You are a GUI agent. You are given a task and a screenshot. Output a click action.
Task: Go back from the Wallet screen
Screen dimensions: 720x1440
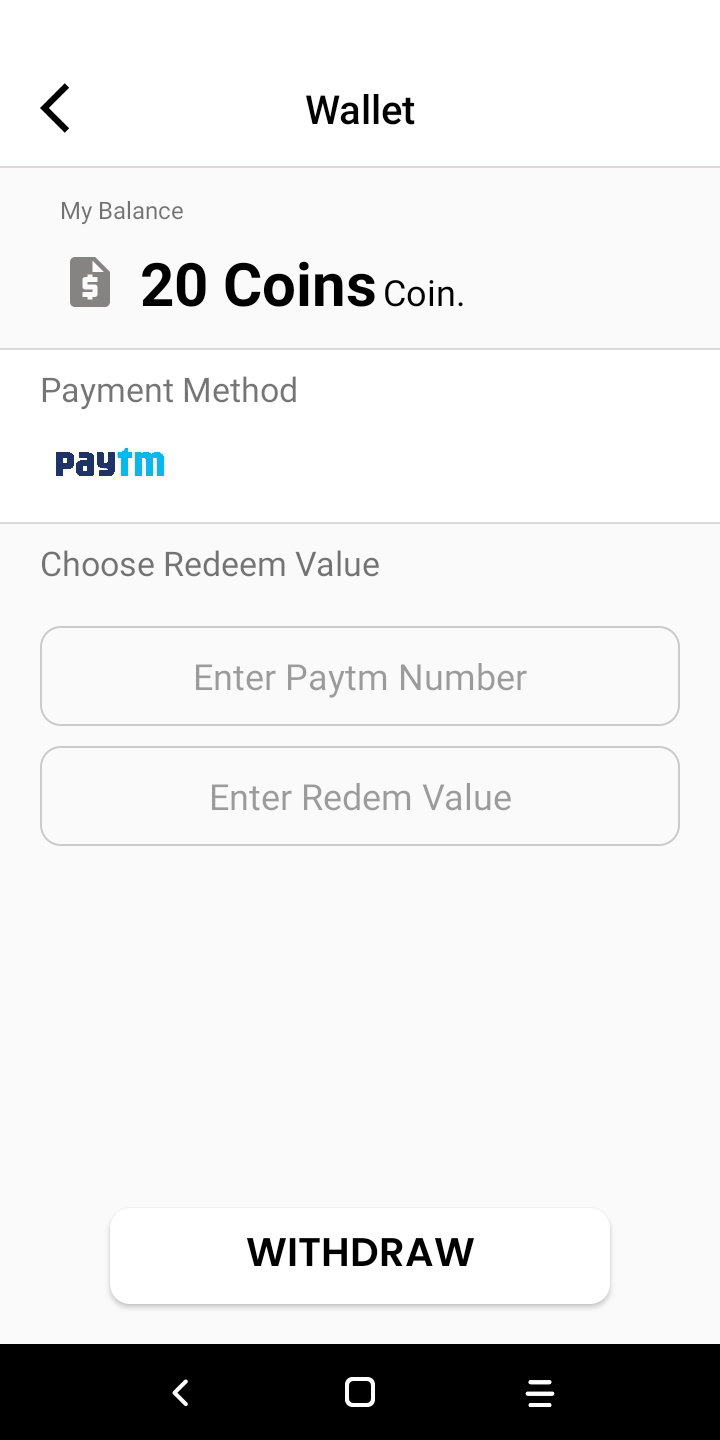click(55, 108)
